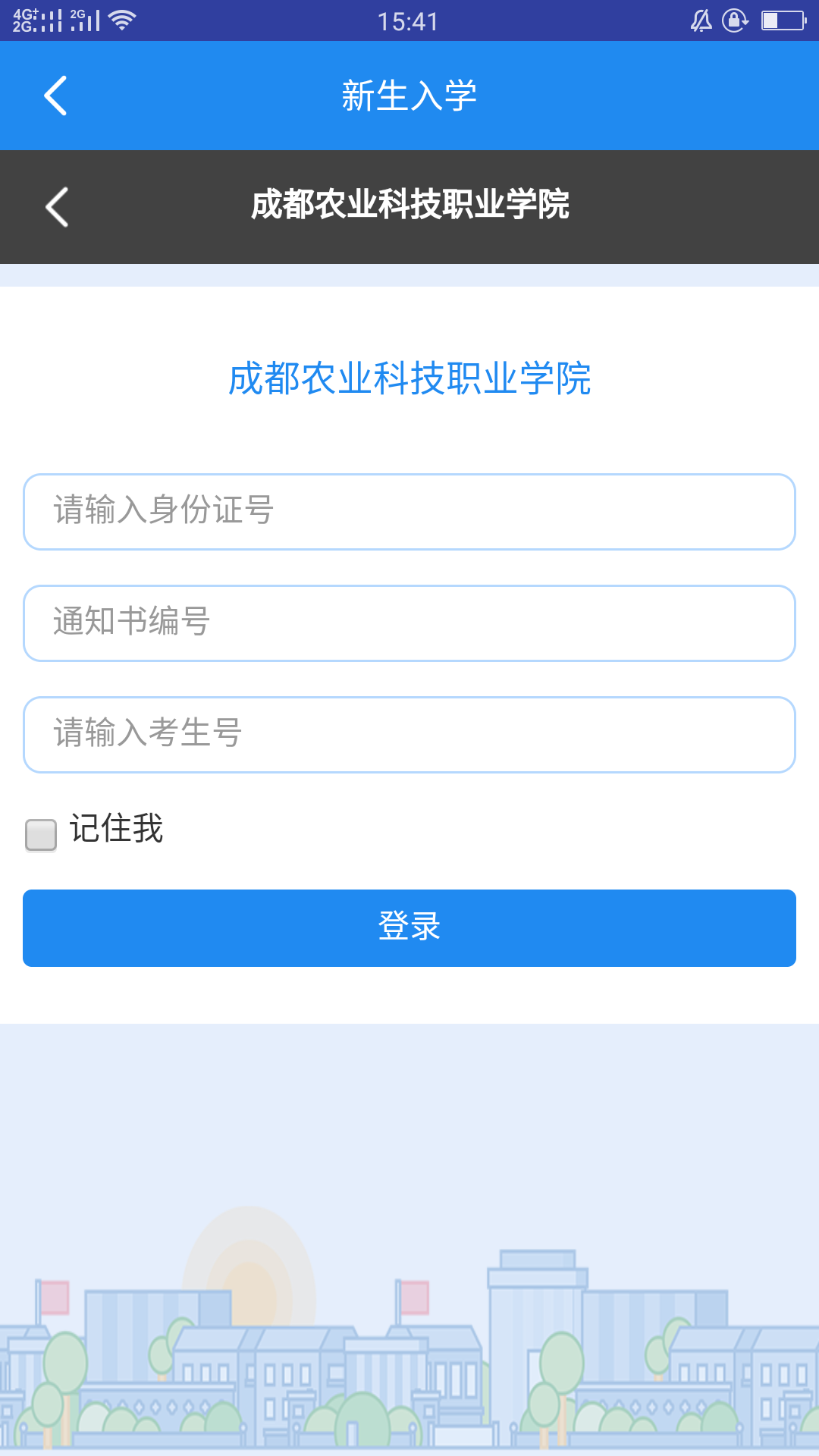This screenshot has height=1456, width=819.
Task: Focus the 请输入身份证号 ID number field
Action: [x=409, y=512]
